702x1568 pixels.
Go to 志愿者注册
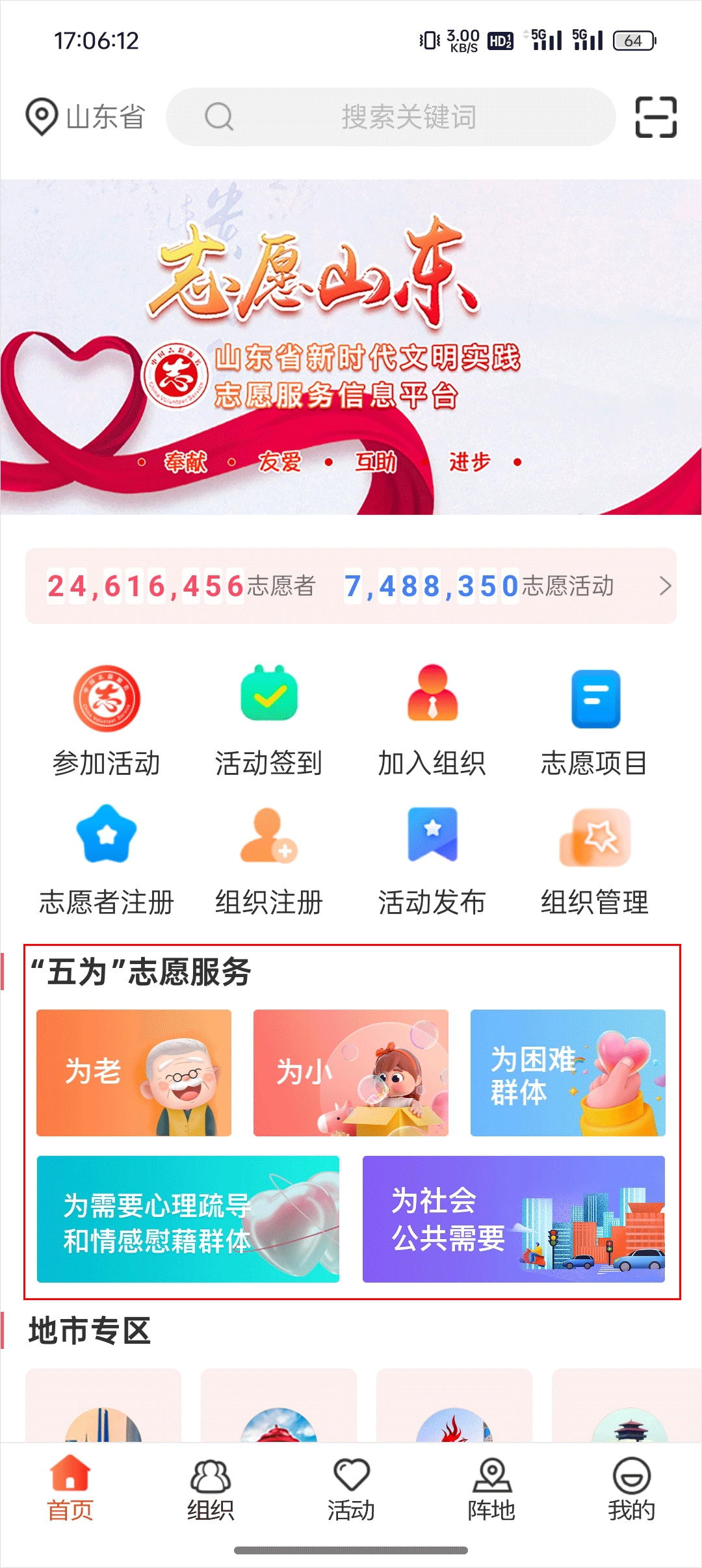point(107,859)
